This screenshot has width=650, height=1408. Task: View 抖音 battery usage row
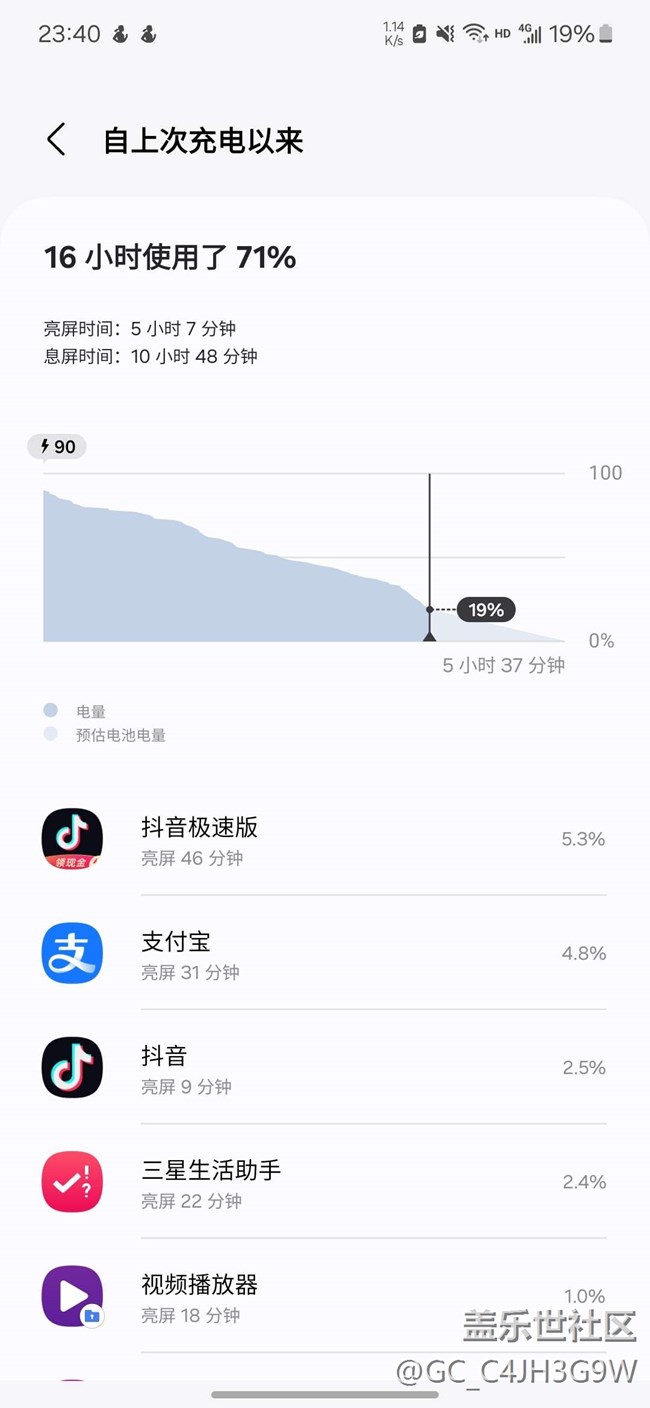coord(324,1067)
